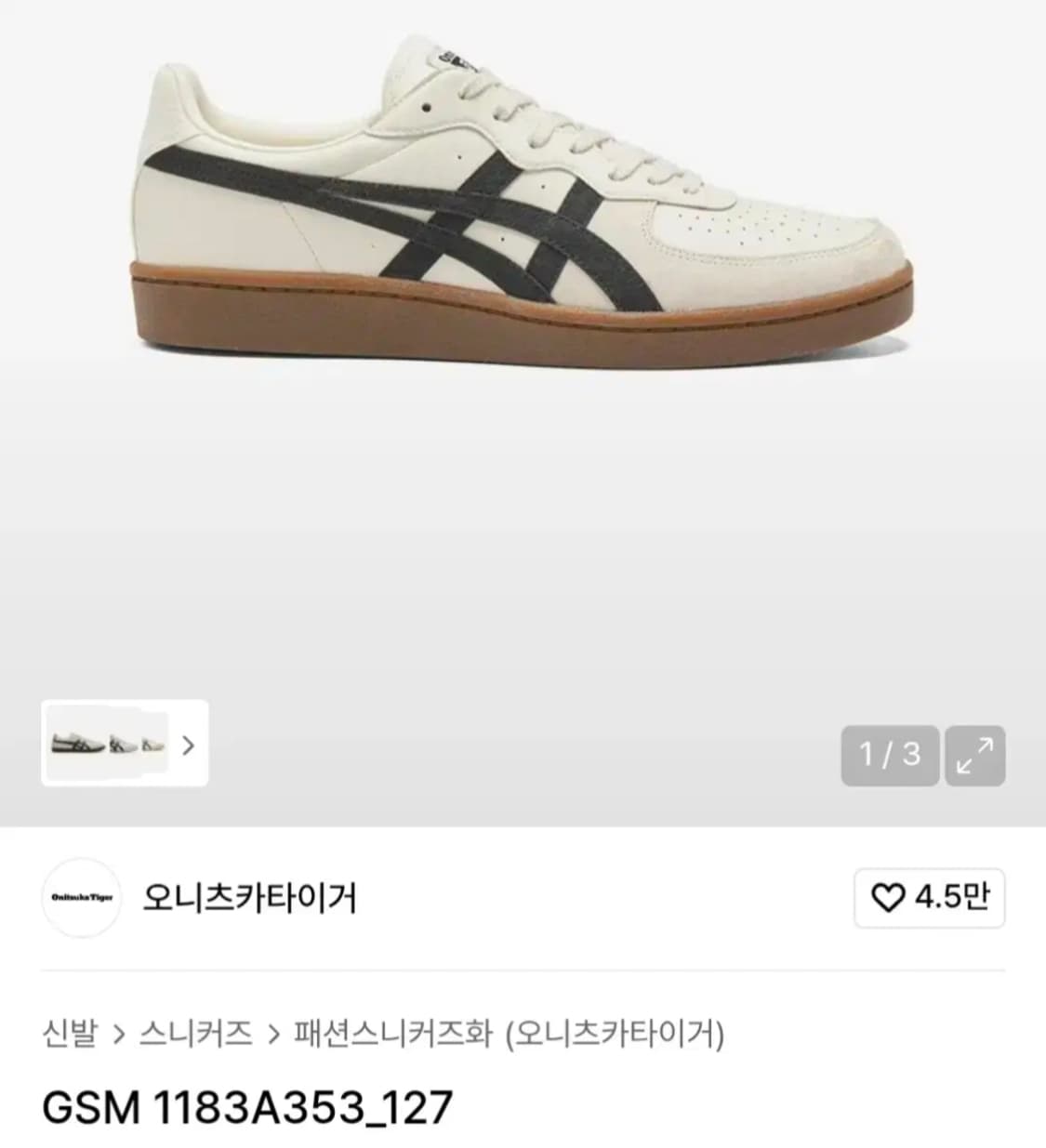
Task: Click the Onitsuka Tiger circular brand logo
Action: pos(80,897)
